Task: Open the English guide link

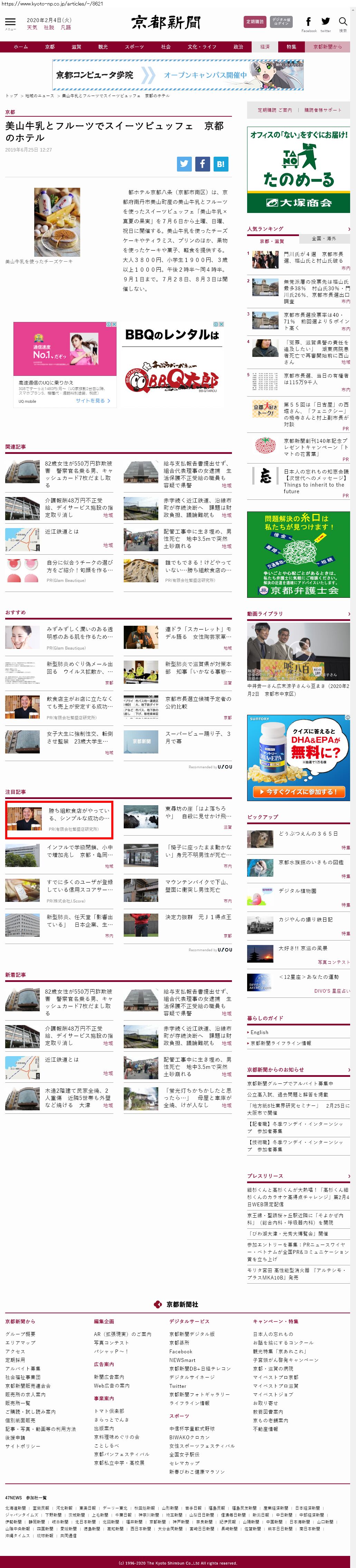Action: [x=259, y=1032]
